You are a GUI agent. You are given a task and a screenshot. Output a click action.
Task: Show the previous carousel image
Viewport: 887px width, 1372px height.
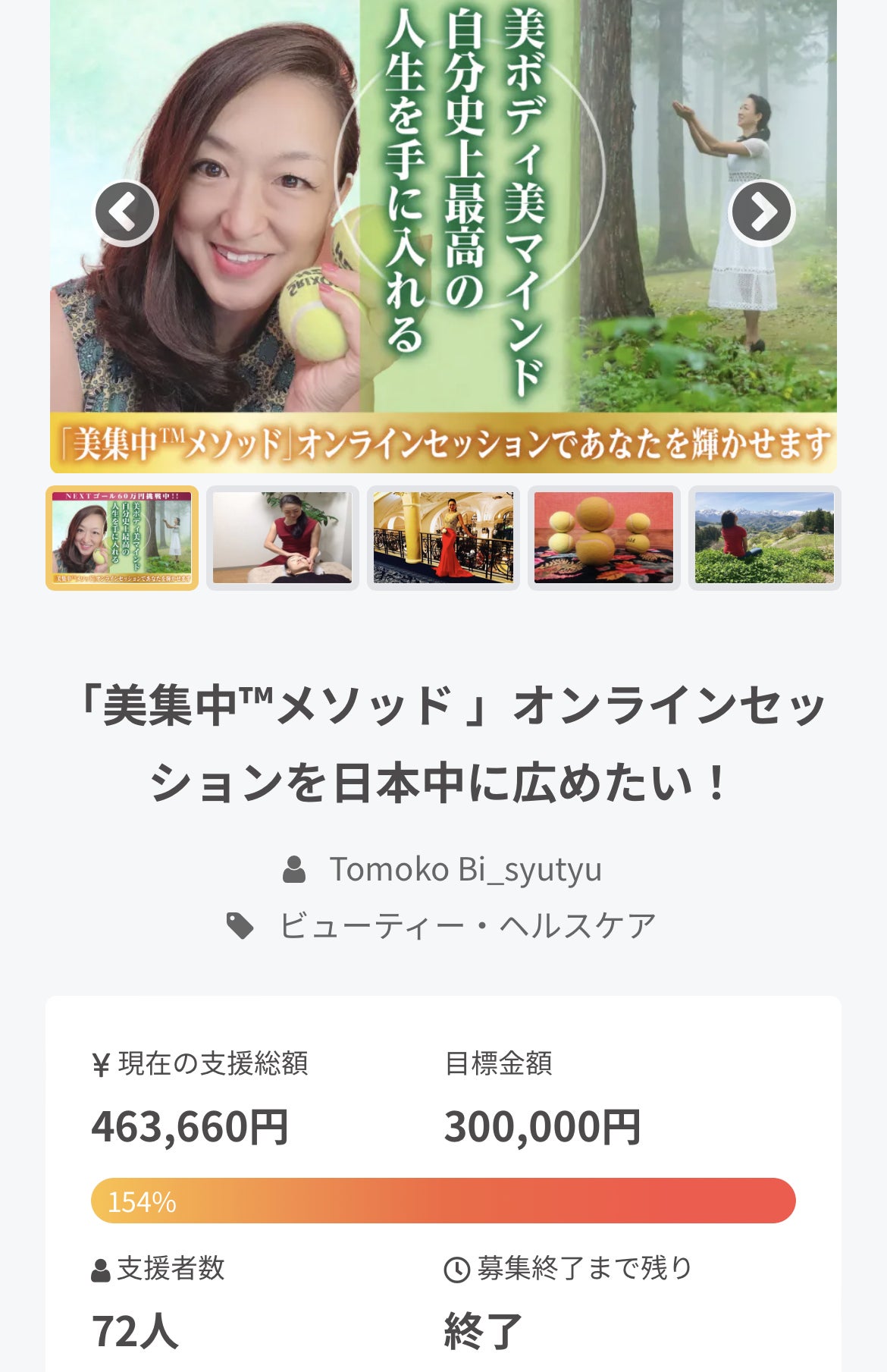coord(126,213)
